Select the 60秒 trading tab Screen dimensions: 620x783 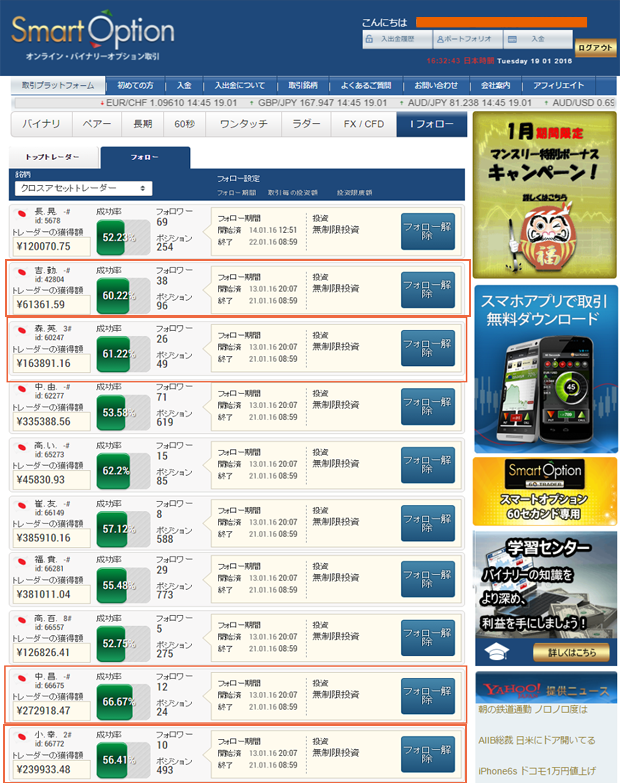[x=184, y=125]
